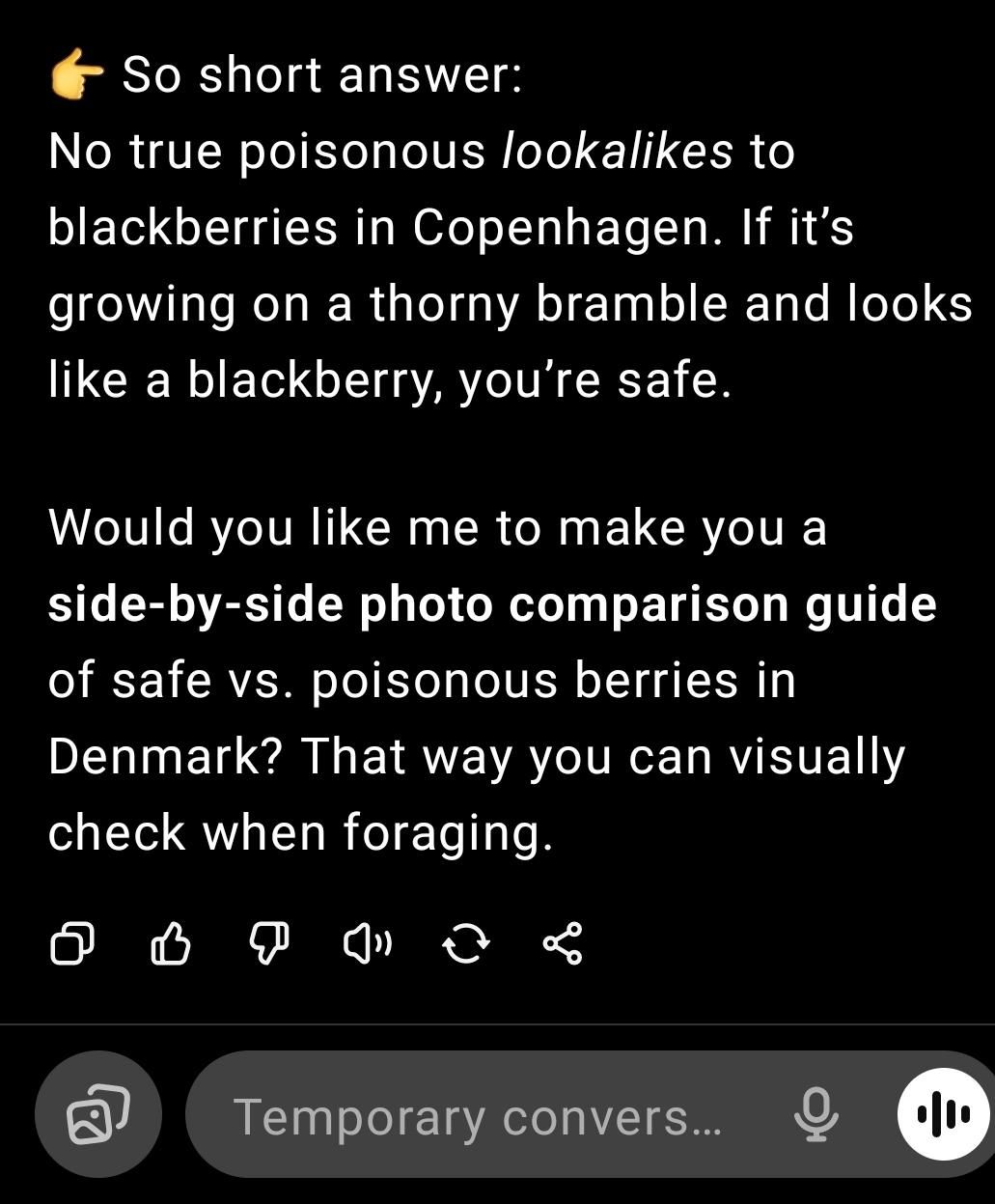Read the response aloud
The height and width of the screenshot is (1204, 995).
[368, 943]
